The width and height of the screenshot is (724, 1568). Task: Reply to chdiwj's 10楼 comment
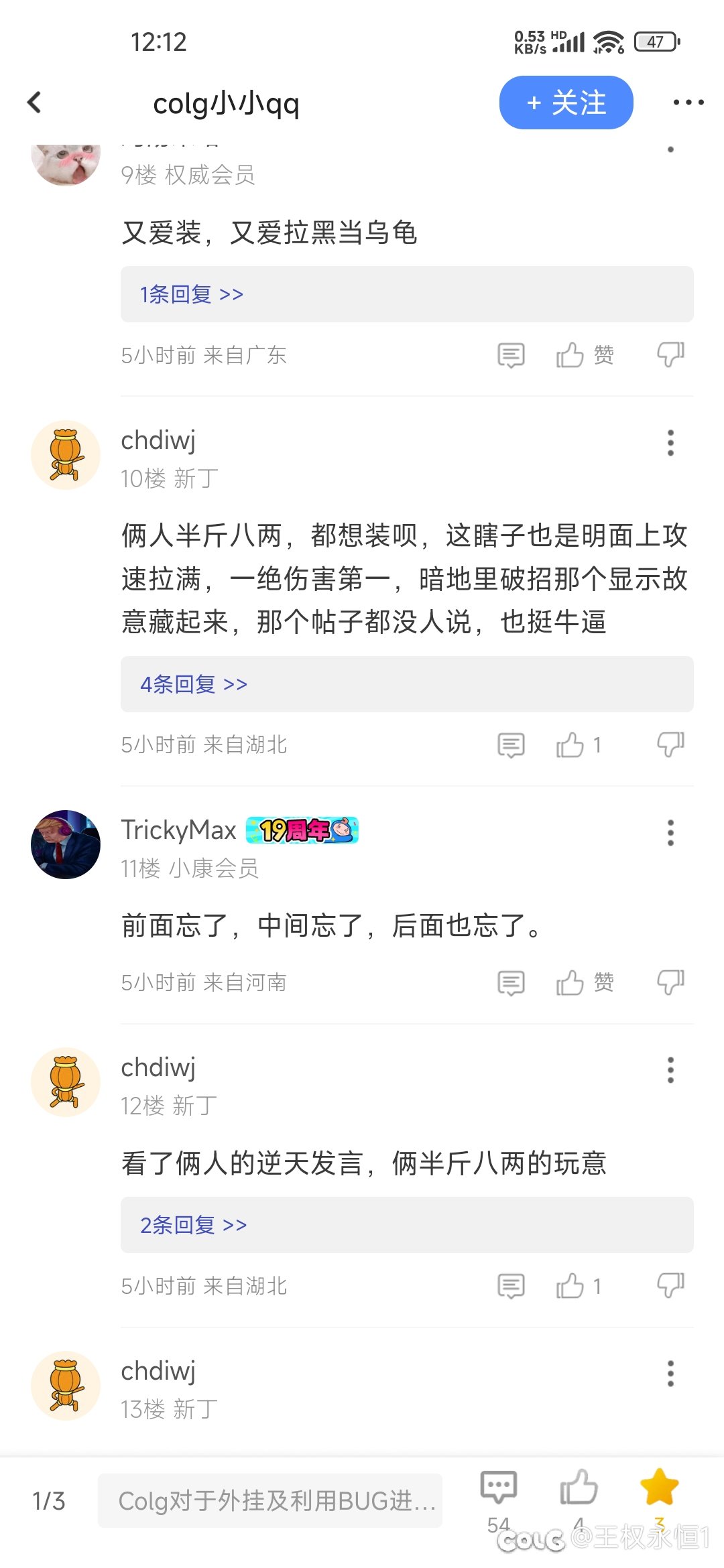(511, 745)
